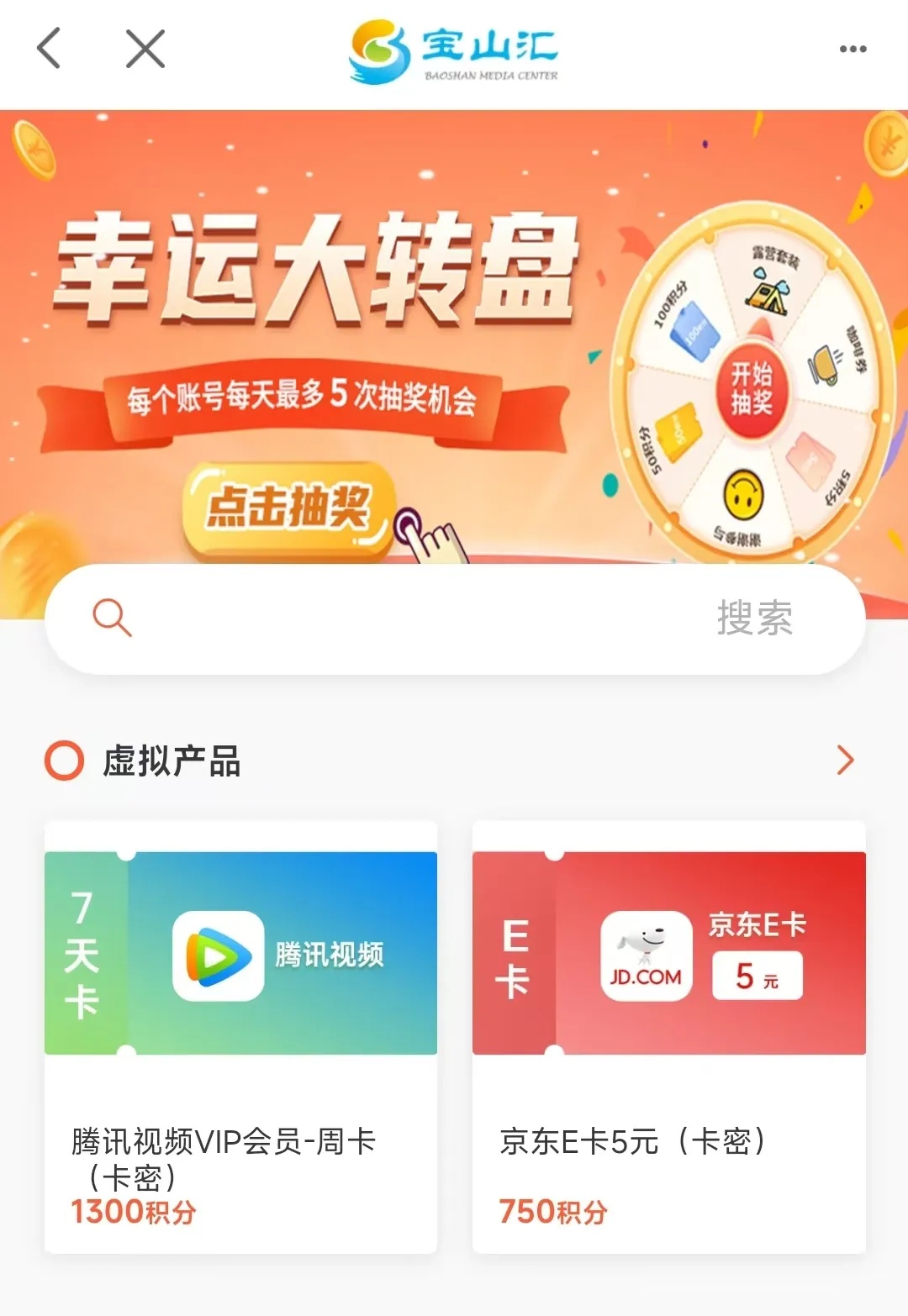Image resolution: width=908 pixels, height=1316 pixels.
Task: Open the 腾讯视频VIP会员-周卡 product card
Action: (241, 1036)
